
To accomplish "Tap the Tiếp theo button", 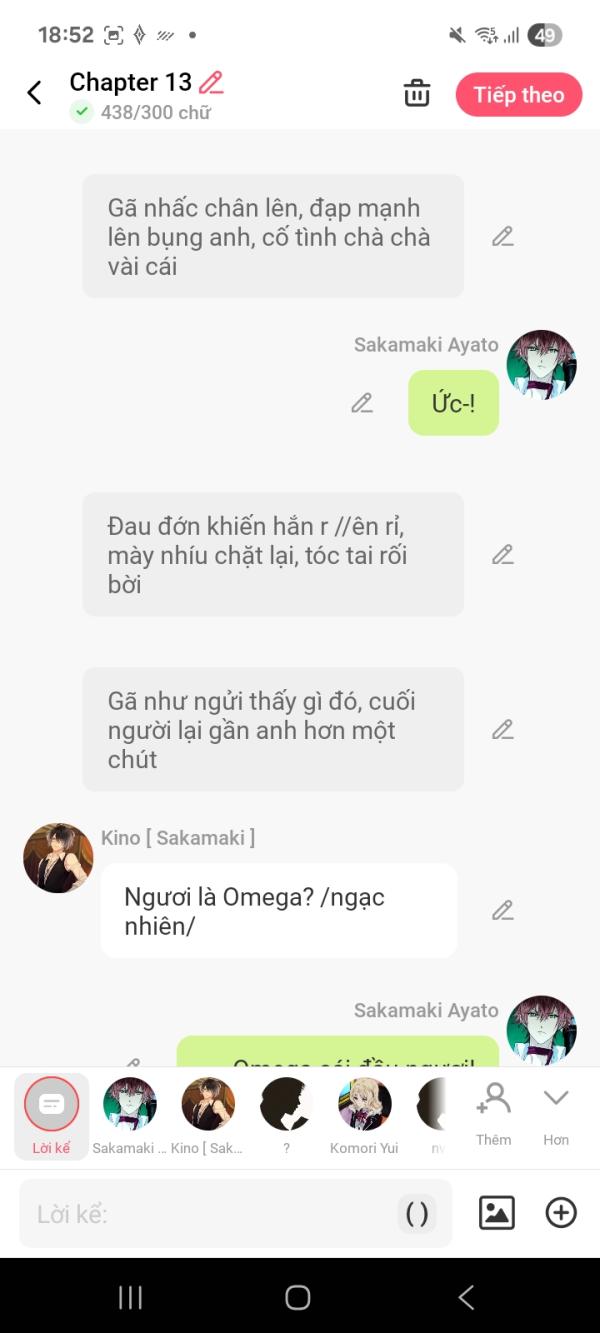I will click(x=518, y=95).
